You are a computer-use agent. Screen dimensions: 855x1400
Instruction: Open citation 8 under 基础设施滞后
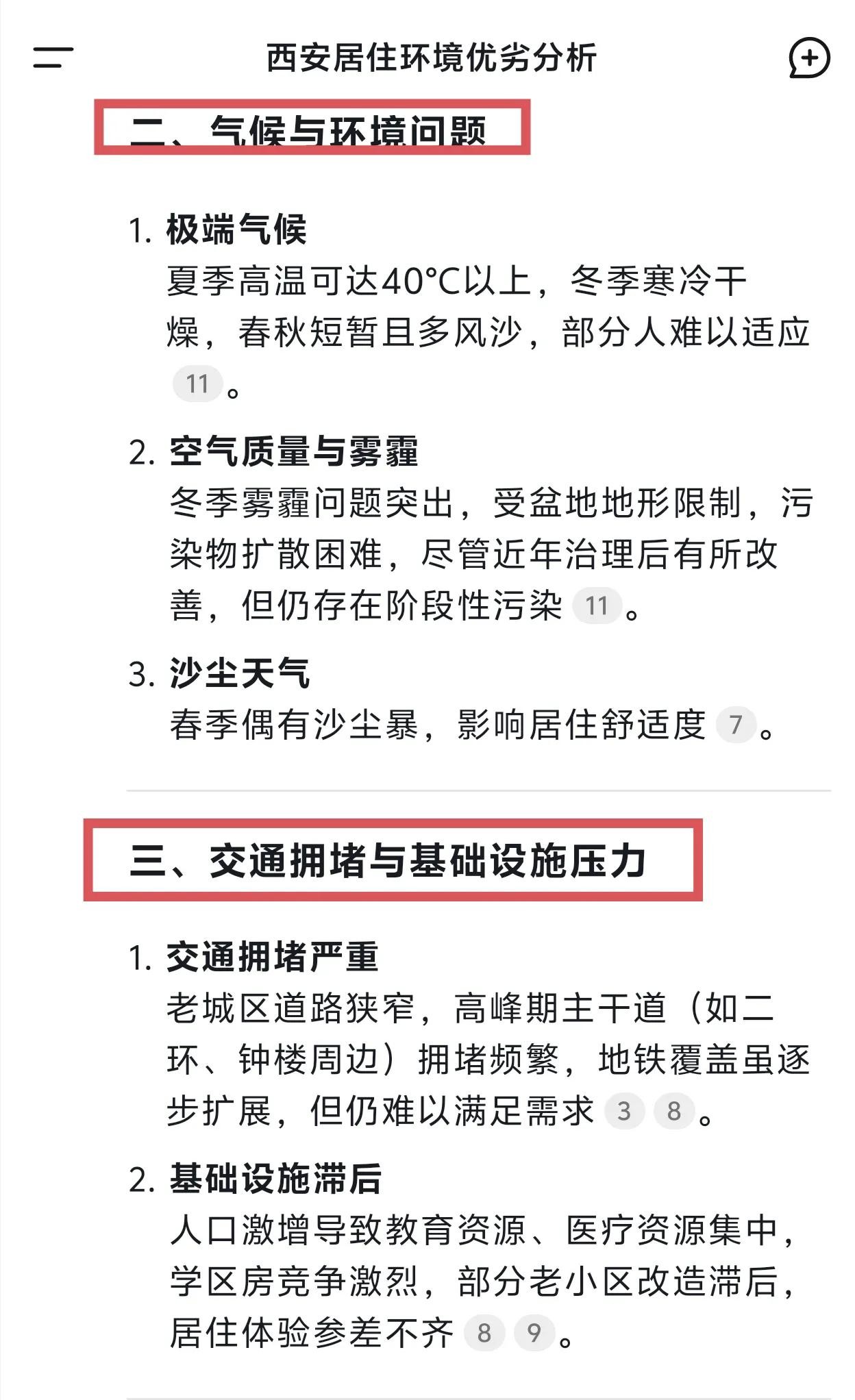[484, 1333]
